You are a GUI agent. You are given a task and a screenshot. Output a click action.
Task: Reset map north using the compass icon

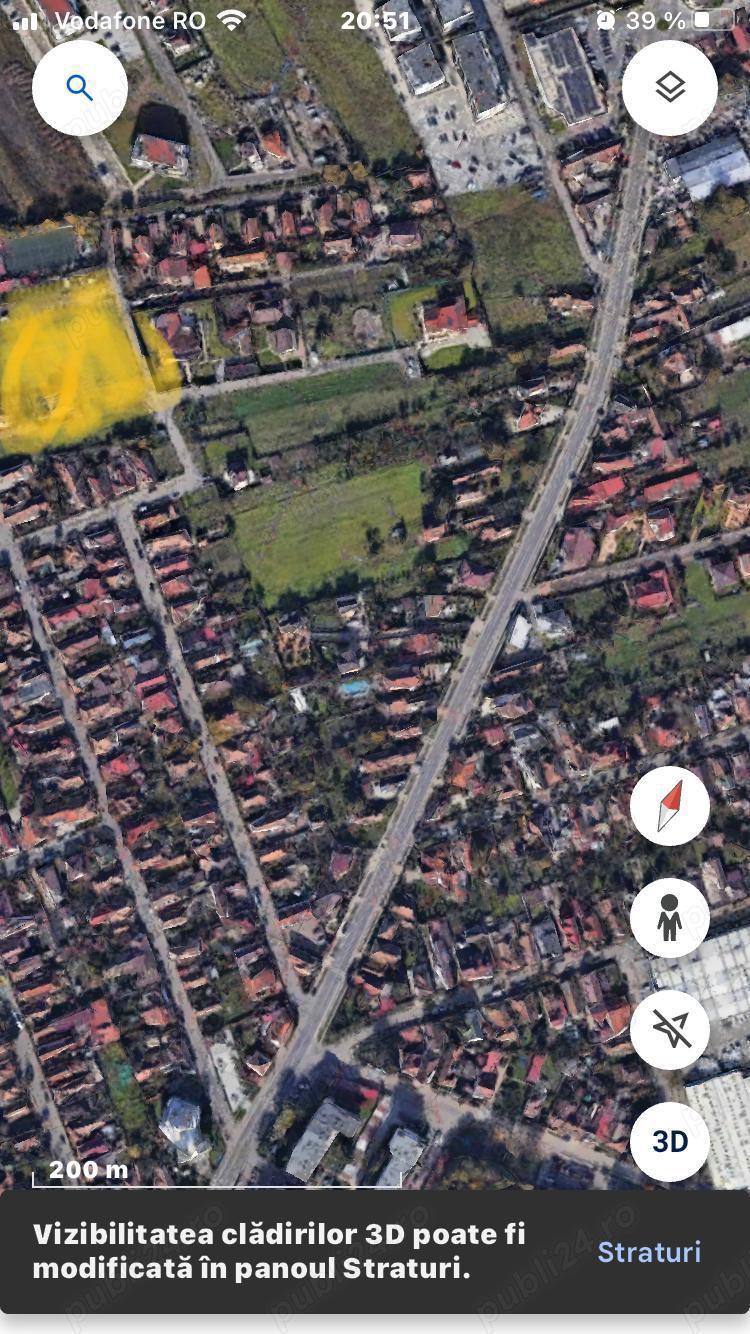[669, 806]
